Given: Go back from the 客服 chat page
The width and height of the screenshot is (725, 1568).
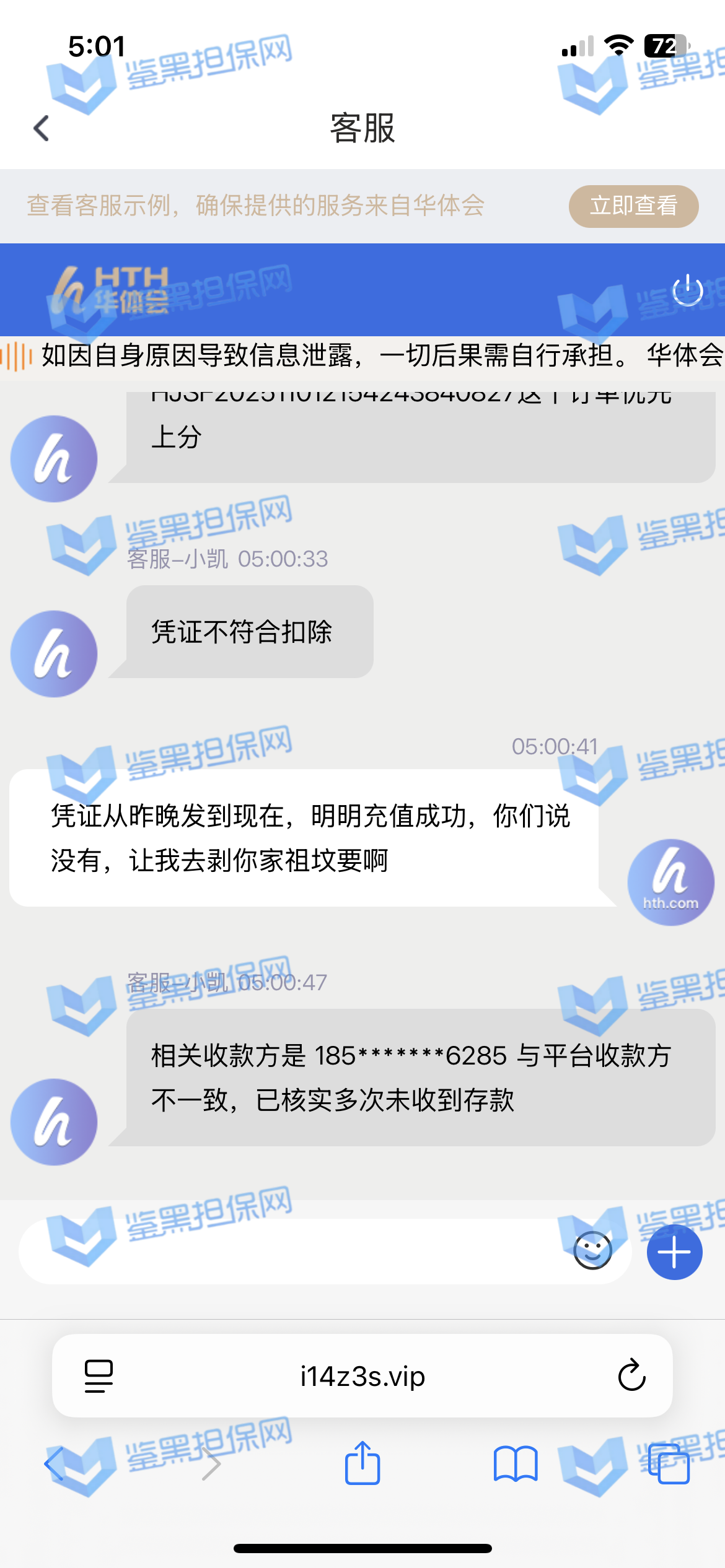Looking at the screenshot, I should tap(42, 129).
